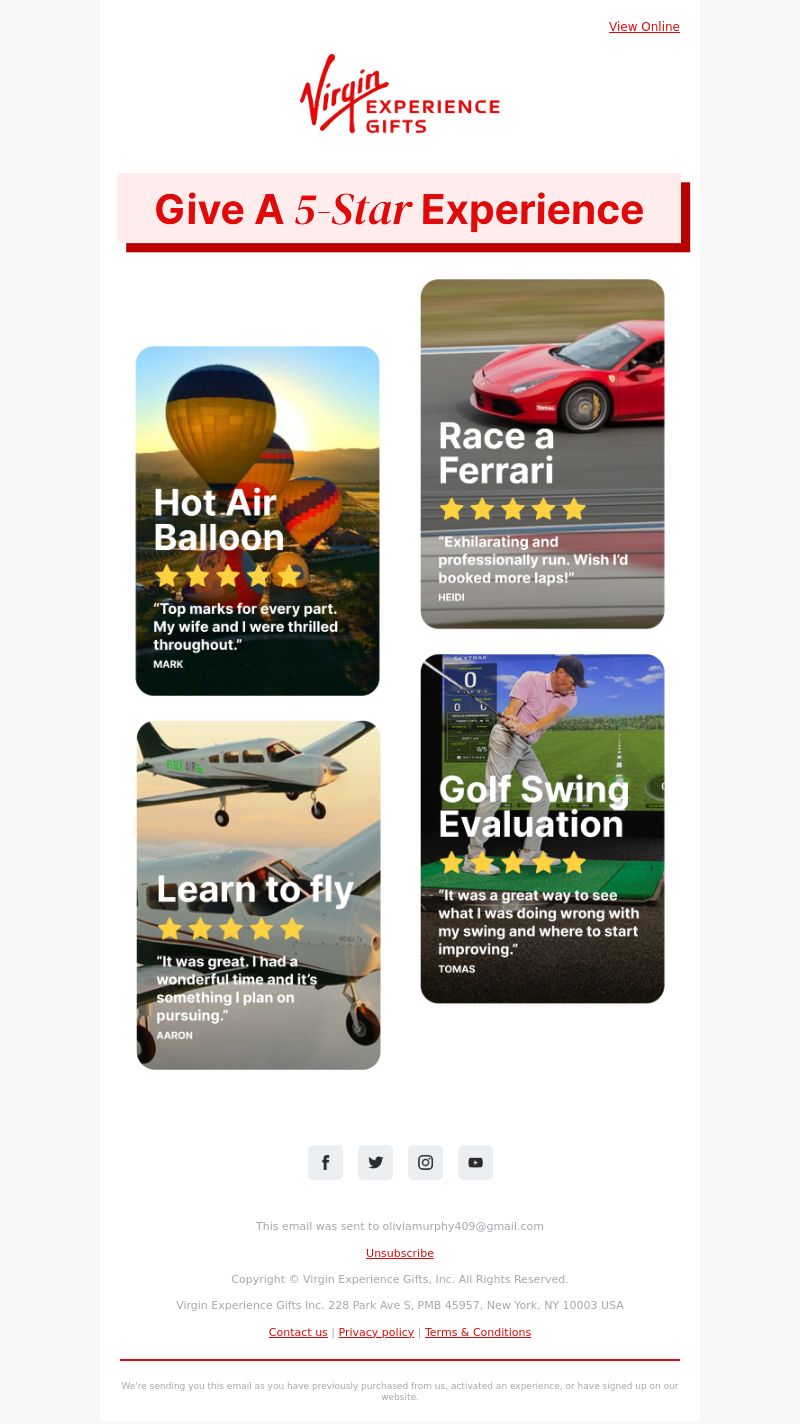
Task: Open the Contact us link
Action: coord(298,1332)
